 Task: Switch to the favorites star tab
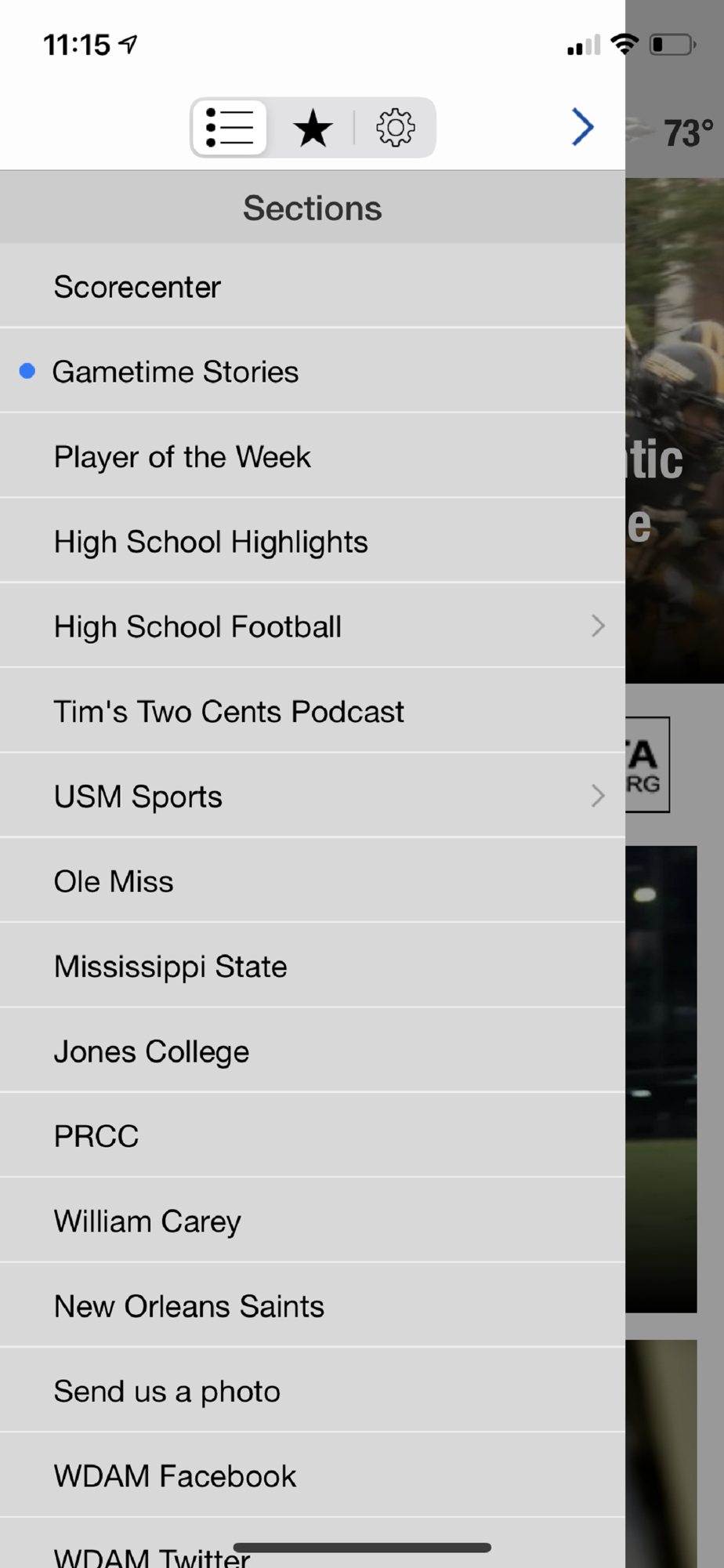click(313, 128)
